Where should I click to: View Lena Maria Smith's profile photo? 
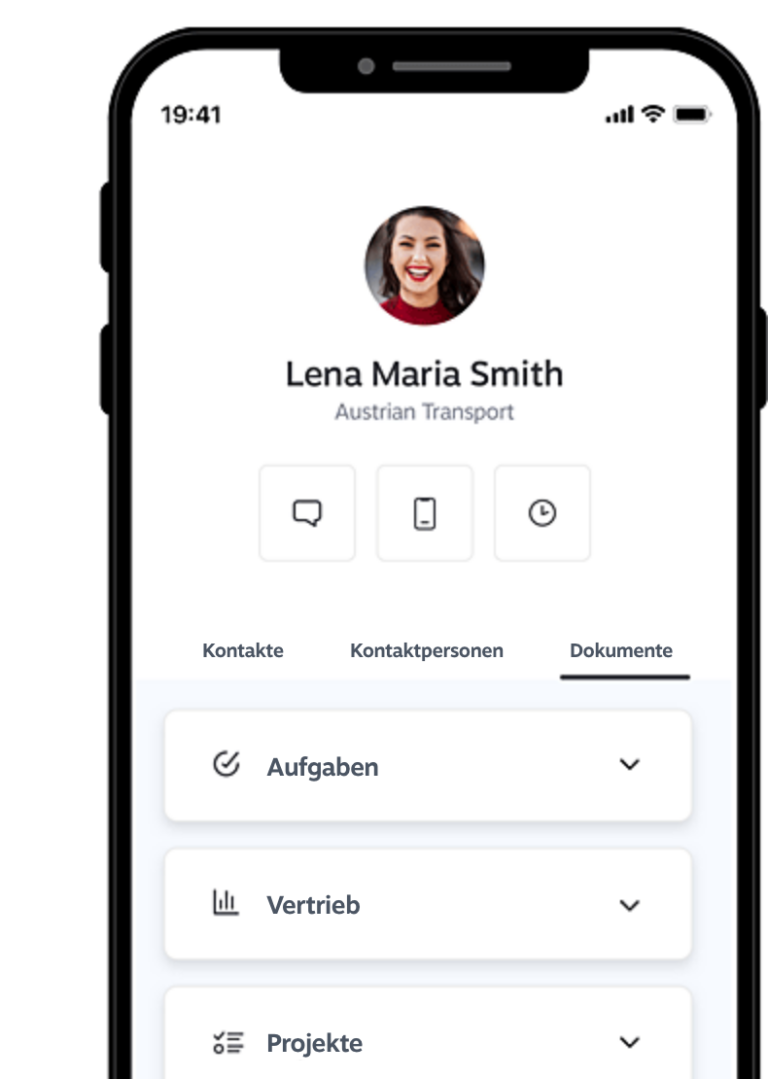pos(424,265)
